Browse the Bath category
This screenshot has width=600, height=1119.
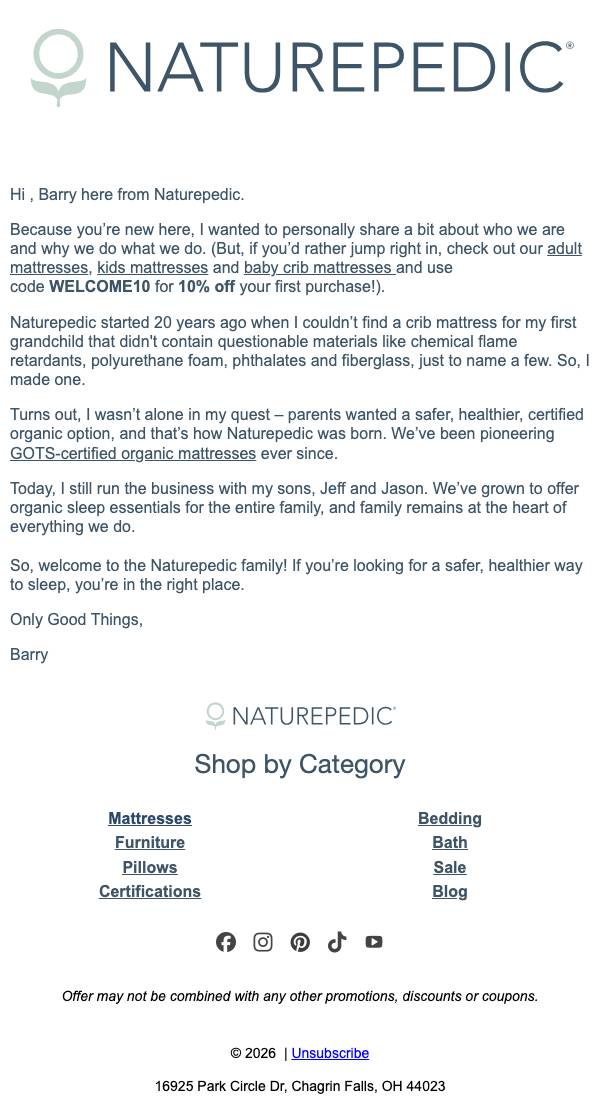tap(449, 843)
